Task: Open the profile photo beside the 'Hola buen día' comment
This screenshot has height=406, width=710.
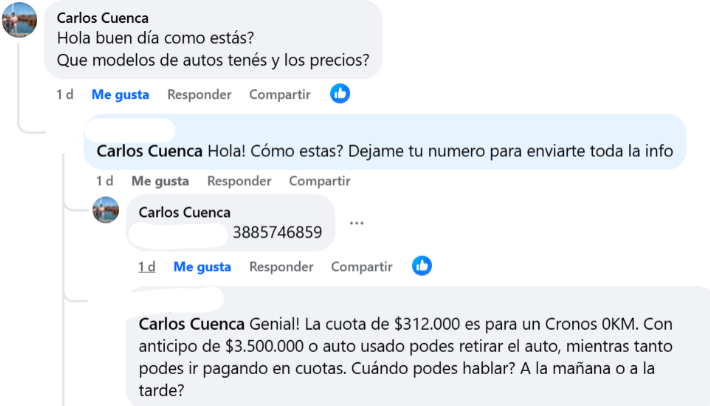Action: coord(21,19)
